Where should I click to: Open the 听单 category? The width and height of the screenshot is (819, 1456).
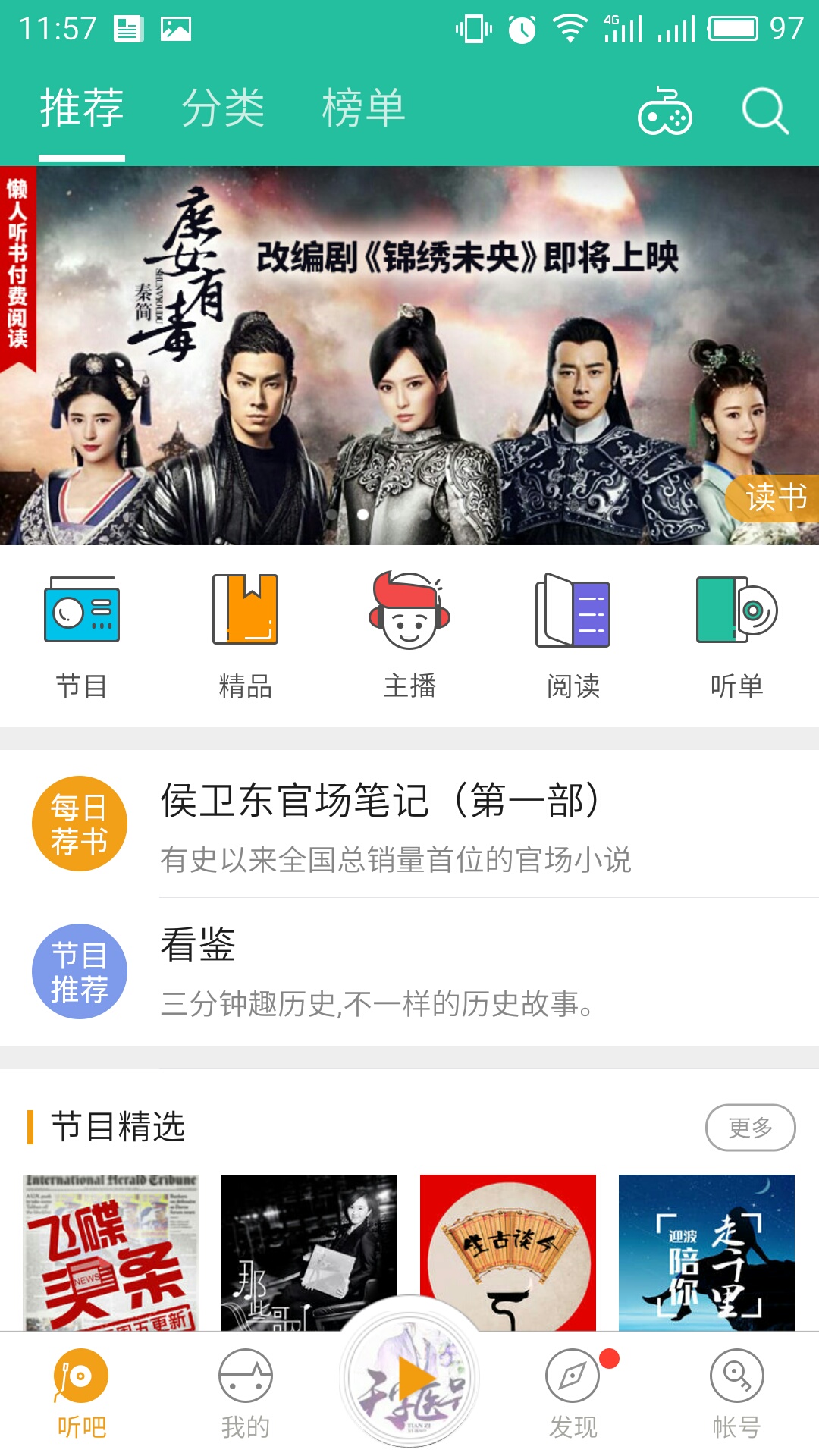pos(737,635)
